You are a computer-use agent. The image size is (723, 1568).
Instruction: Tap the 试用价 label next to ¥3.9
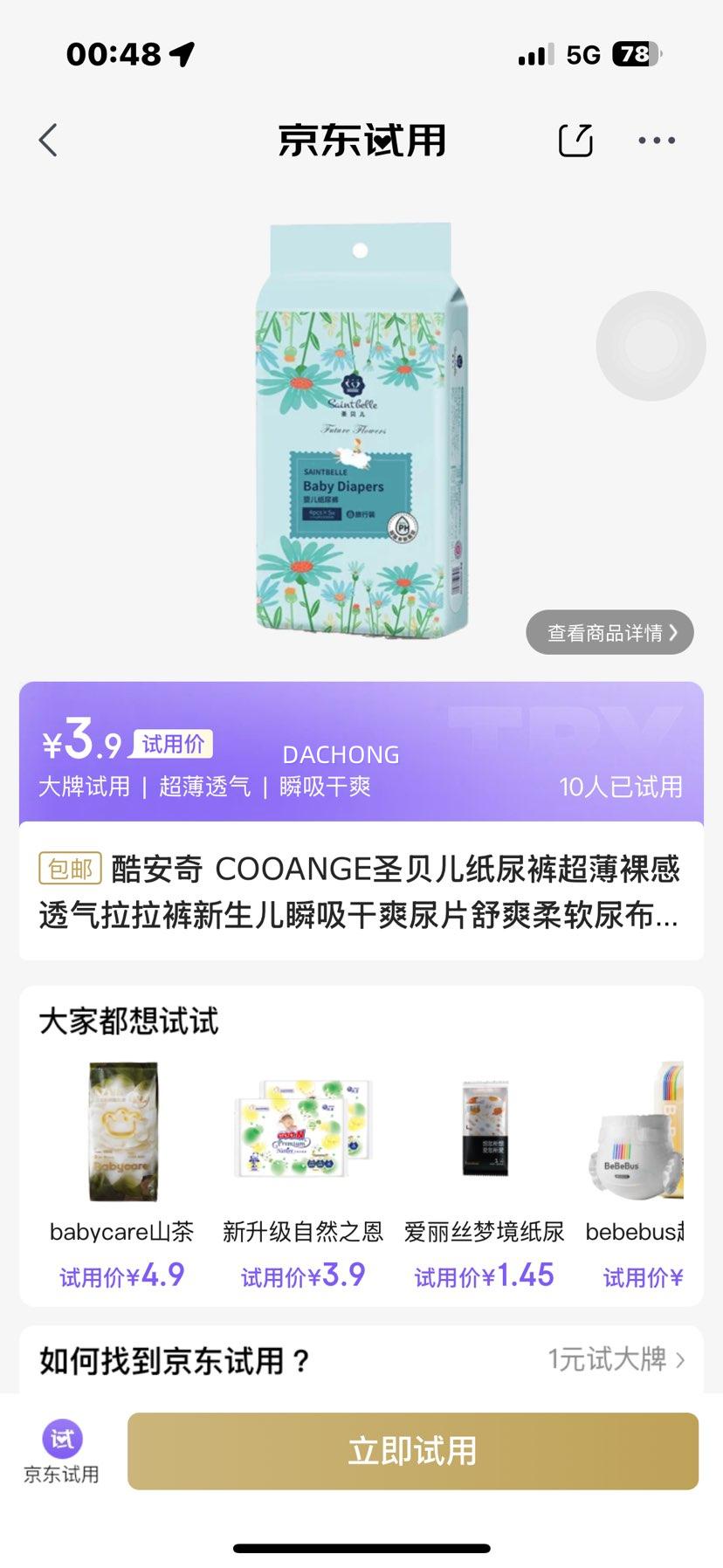tap(172, 744)
